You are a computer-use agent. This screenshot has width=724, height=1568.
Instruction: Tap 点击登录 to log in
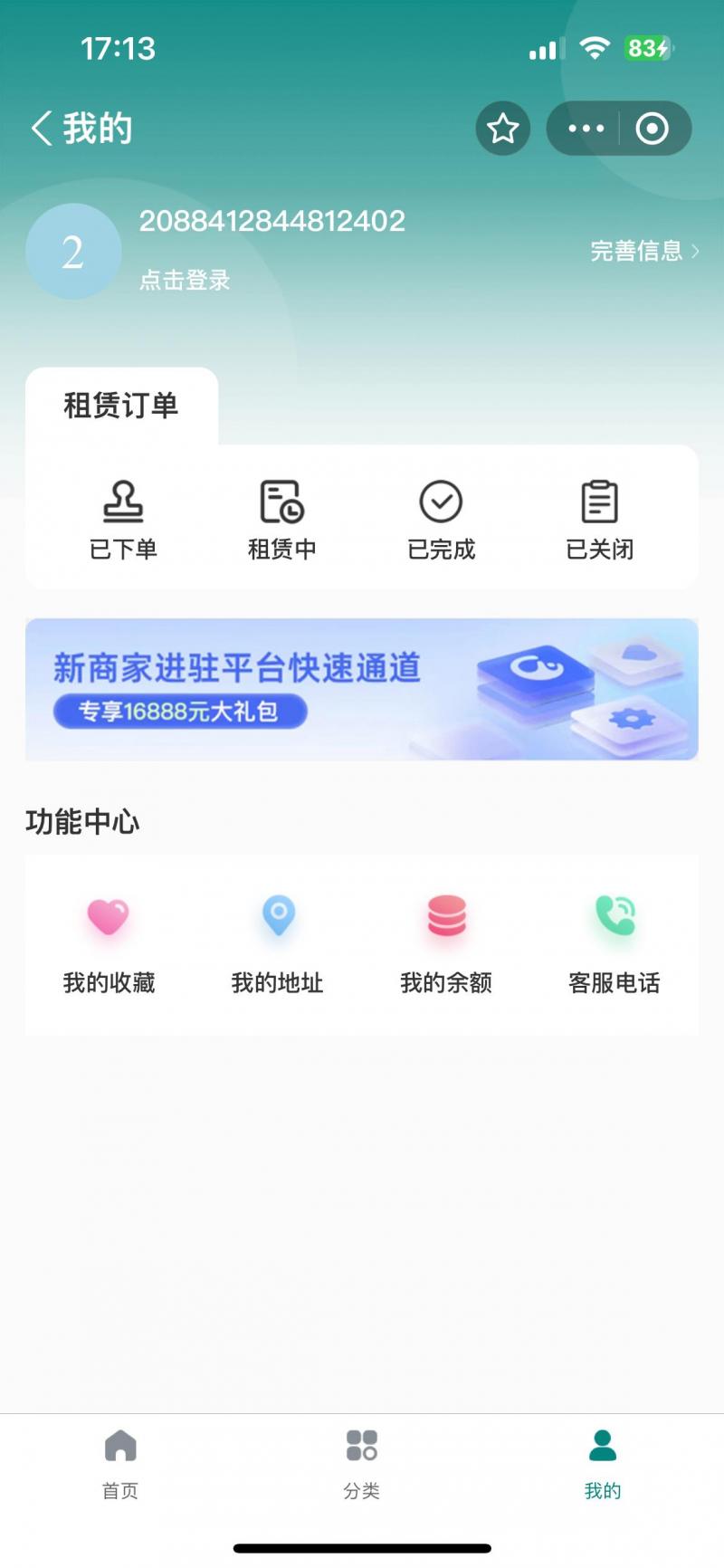point(185,280)
